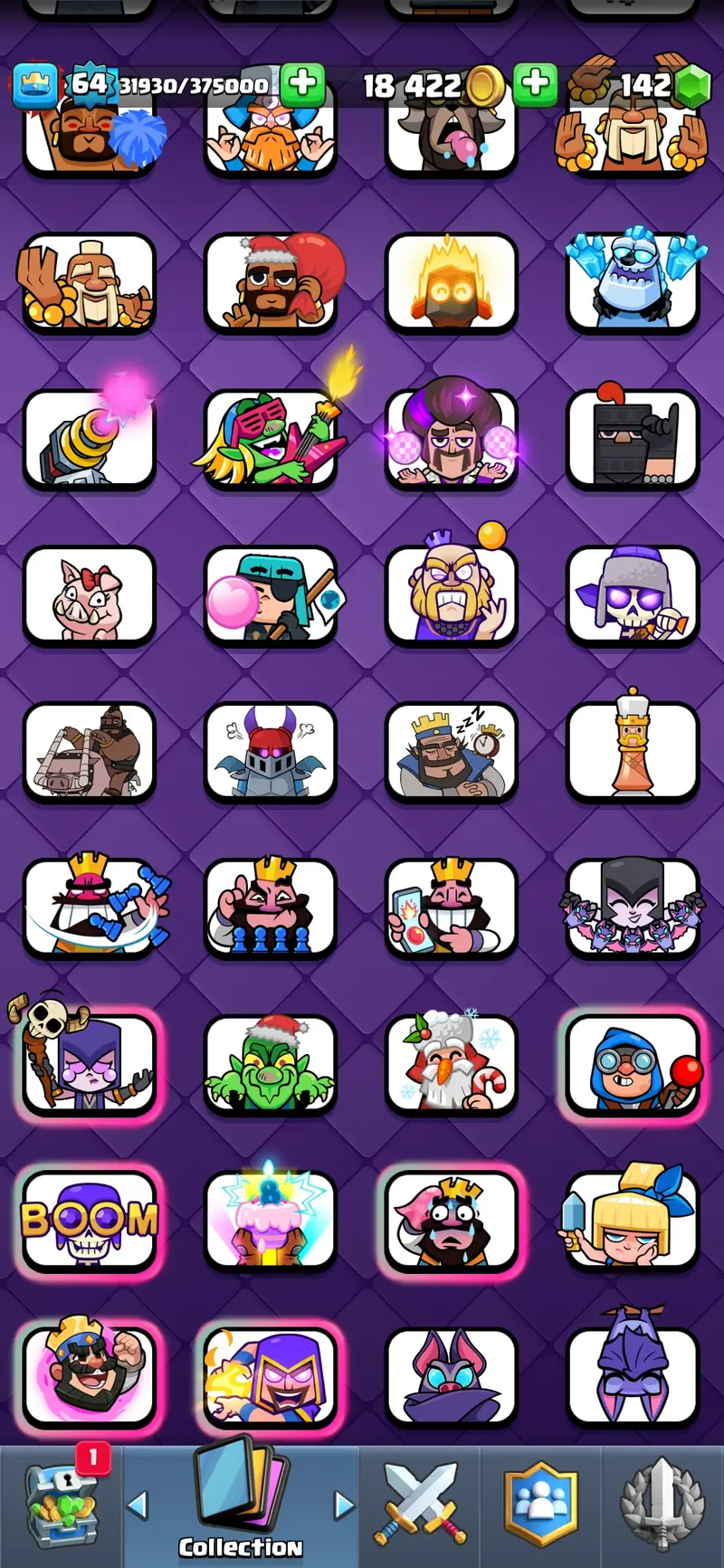This screenshot has height=1568, width=724.
Task: Open the player profile crown icon
Action: click(34, 86)
